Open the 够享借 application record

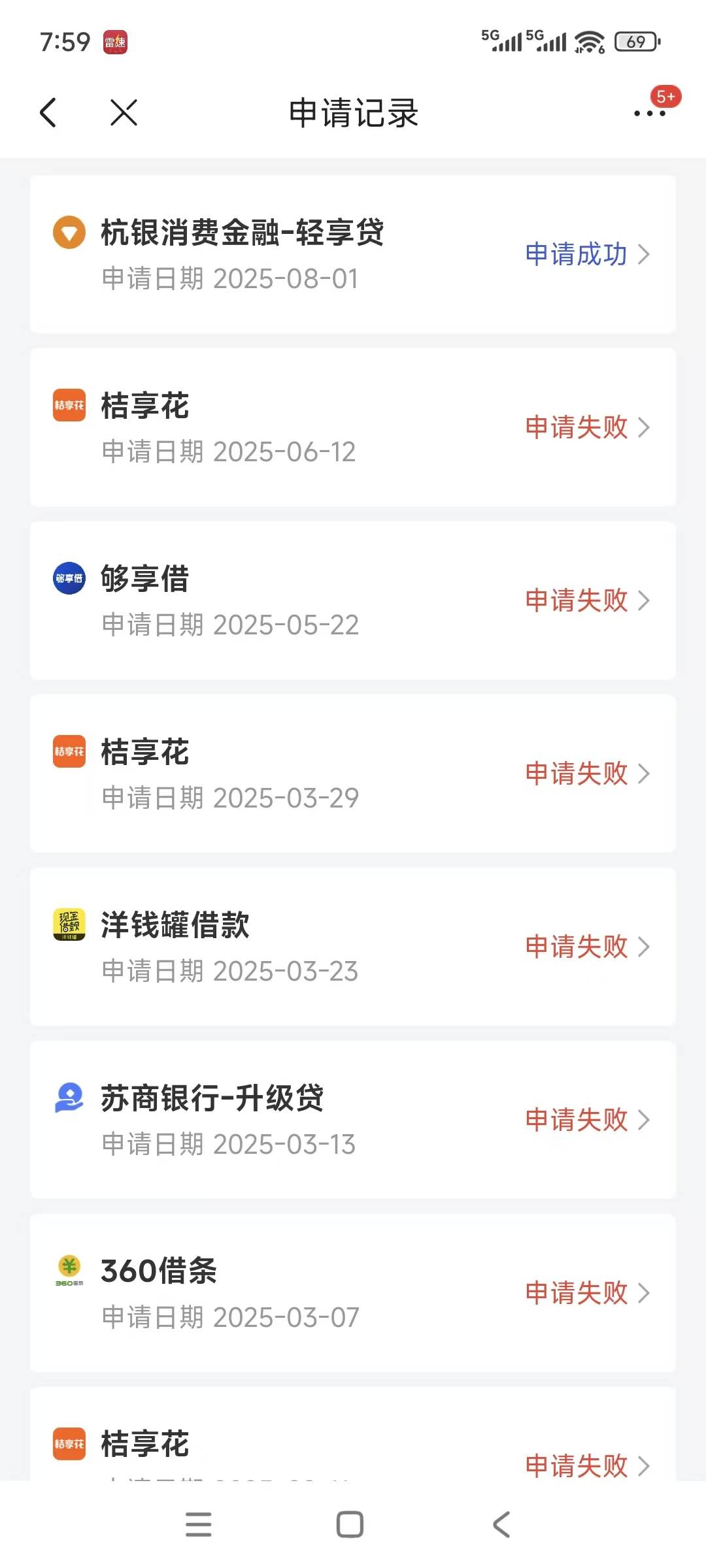[x=353, y=600]
